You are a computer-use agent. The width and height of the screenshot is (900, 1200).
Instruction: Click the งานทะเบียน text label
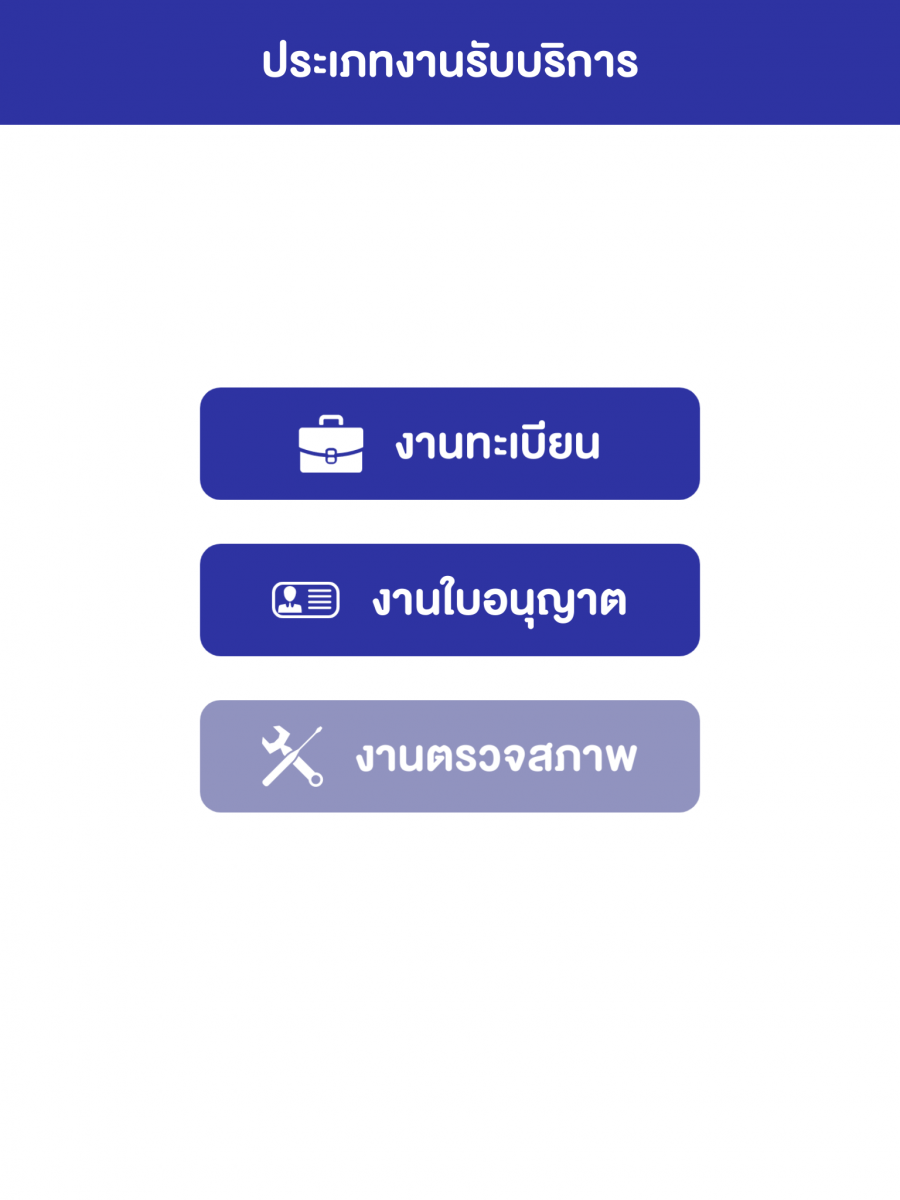point(495,443)
